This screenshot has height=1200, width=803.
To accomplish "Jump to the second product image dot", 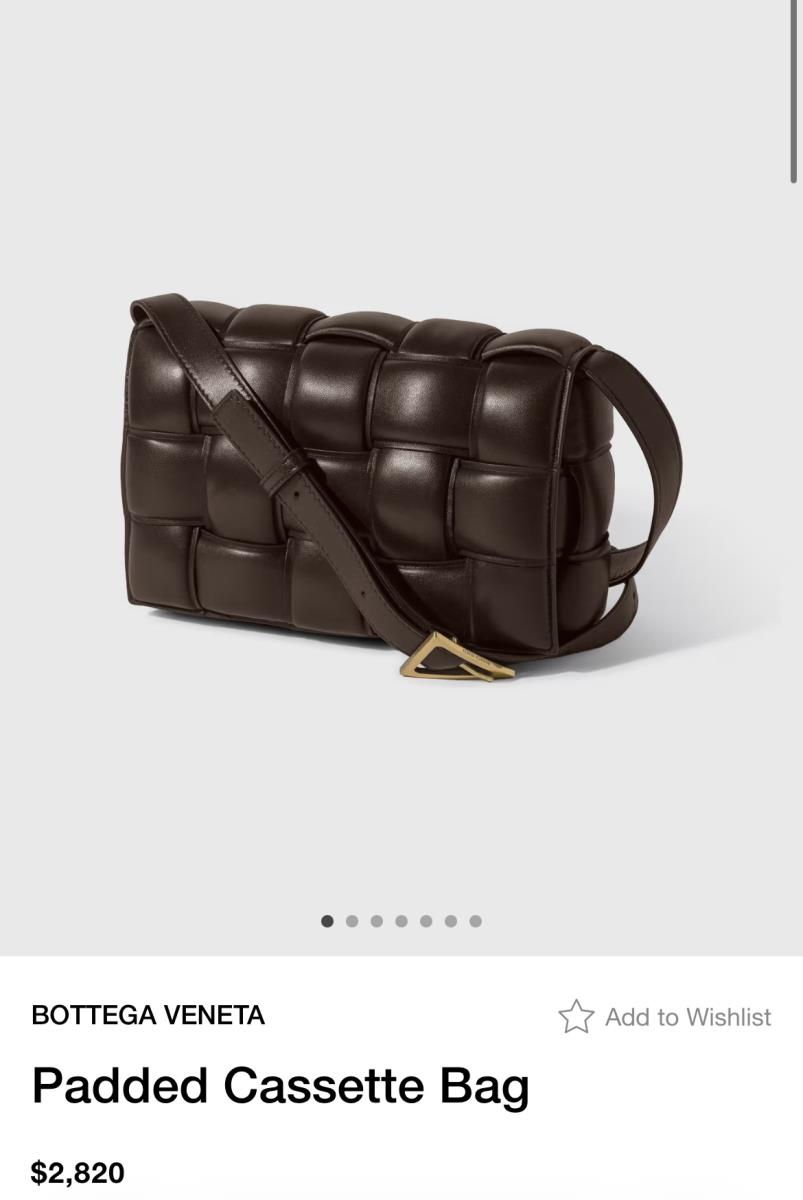I will 352,921.
